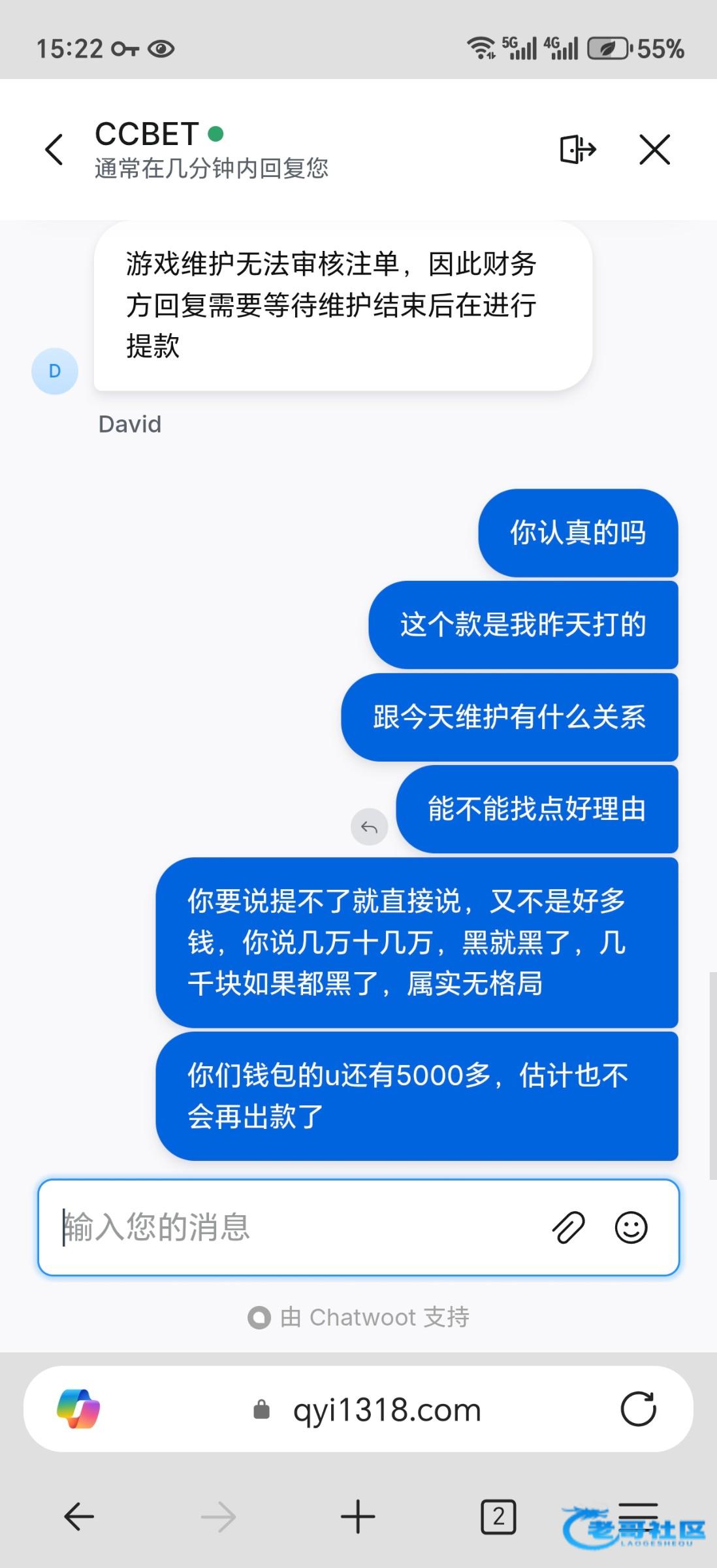Open chat in a pop-out window

point(578,150)
